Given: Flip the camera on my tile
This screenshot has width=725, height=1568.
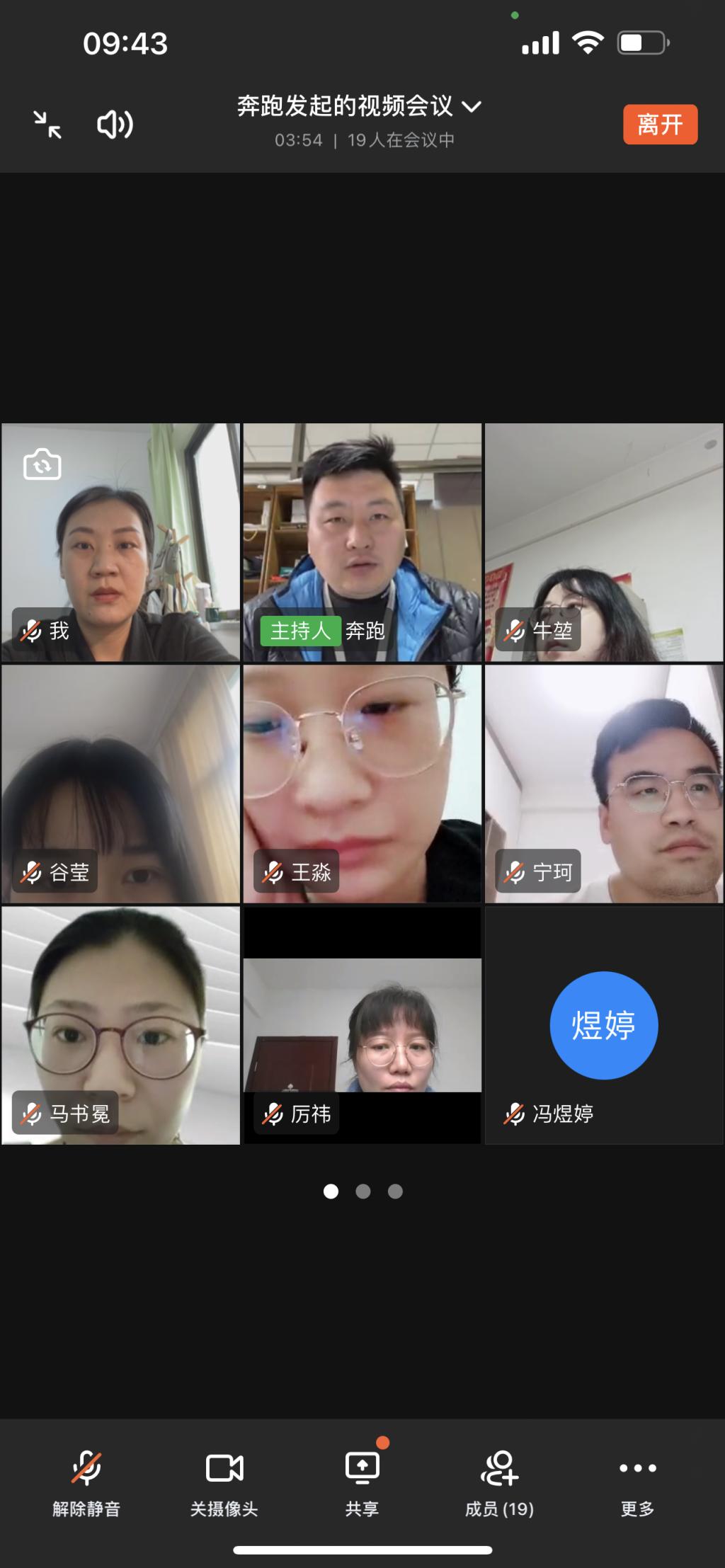Looking at the screenshot, I should coord(42,464).
